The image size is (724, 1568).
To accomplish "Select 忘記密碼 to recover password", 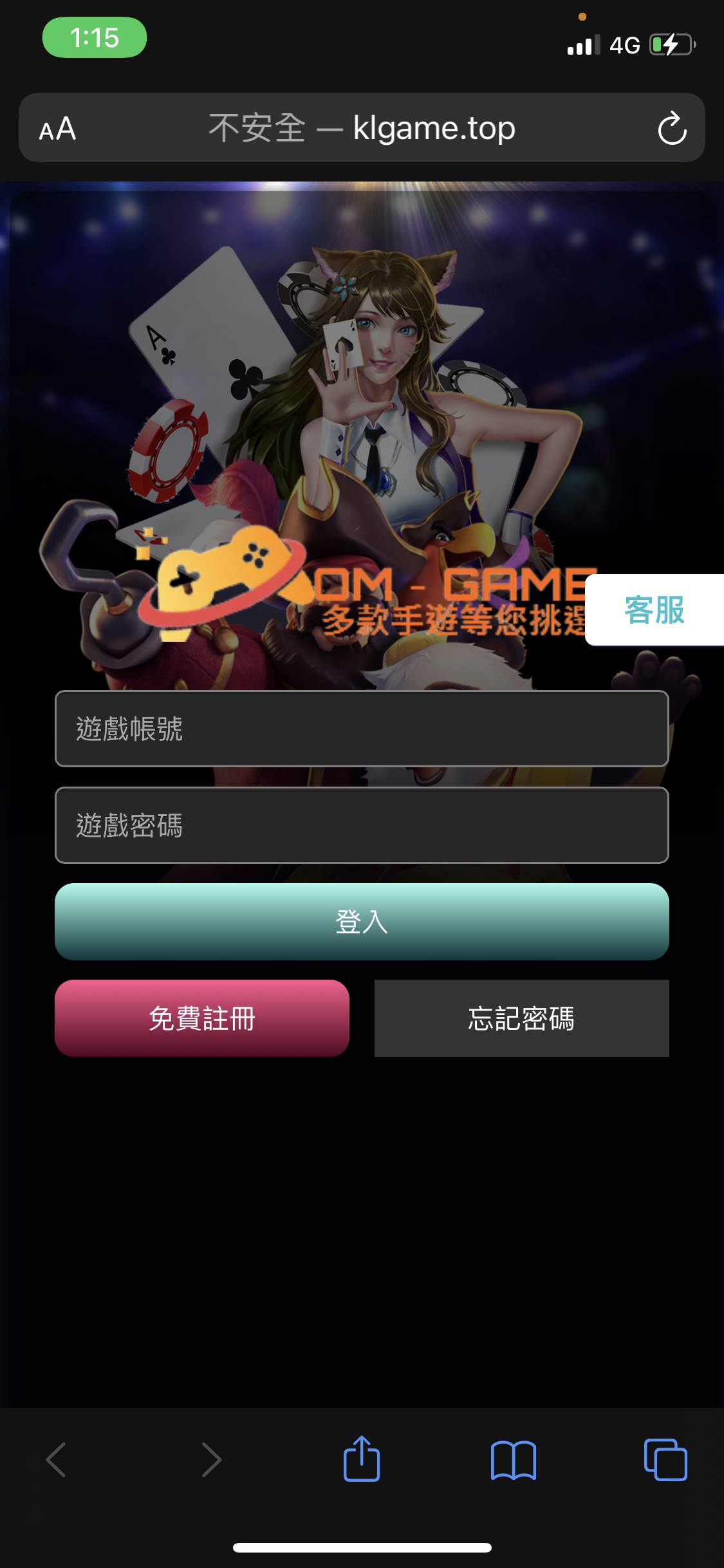I will coord(521,1018).
